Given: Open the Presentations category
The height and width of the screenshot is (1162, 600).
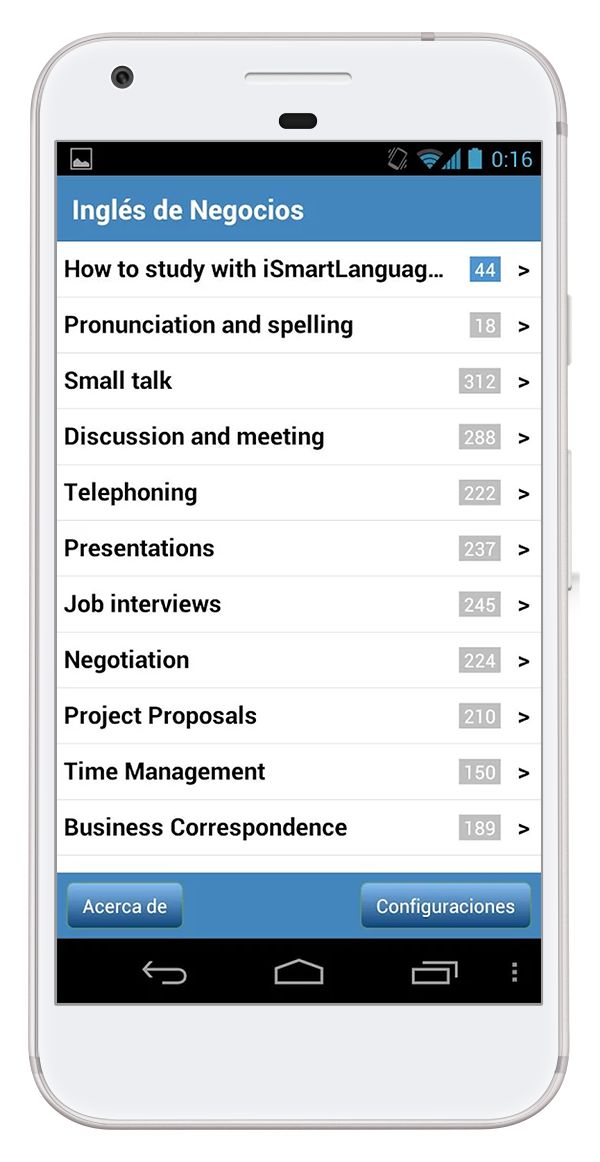Looking at the screenshot, I should pos(299,548).
